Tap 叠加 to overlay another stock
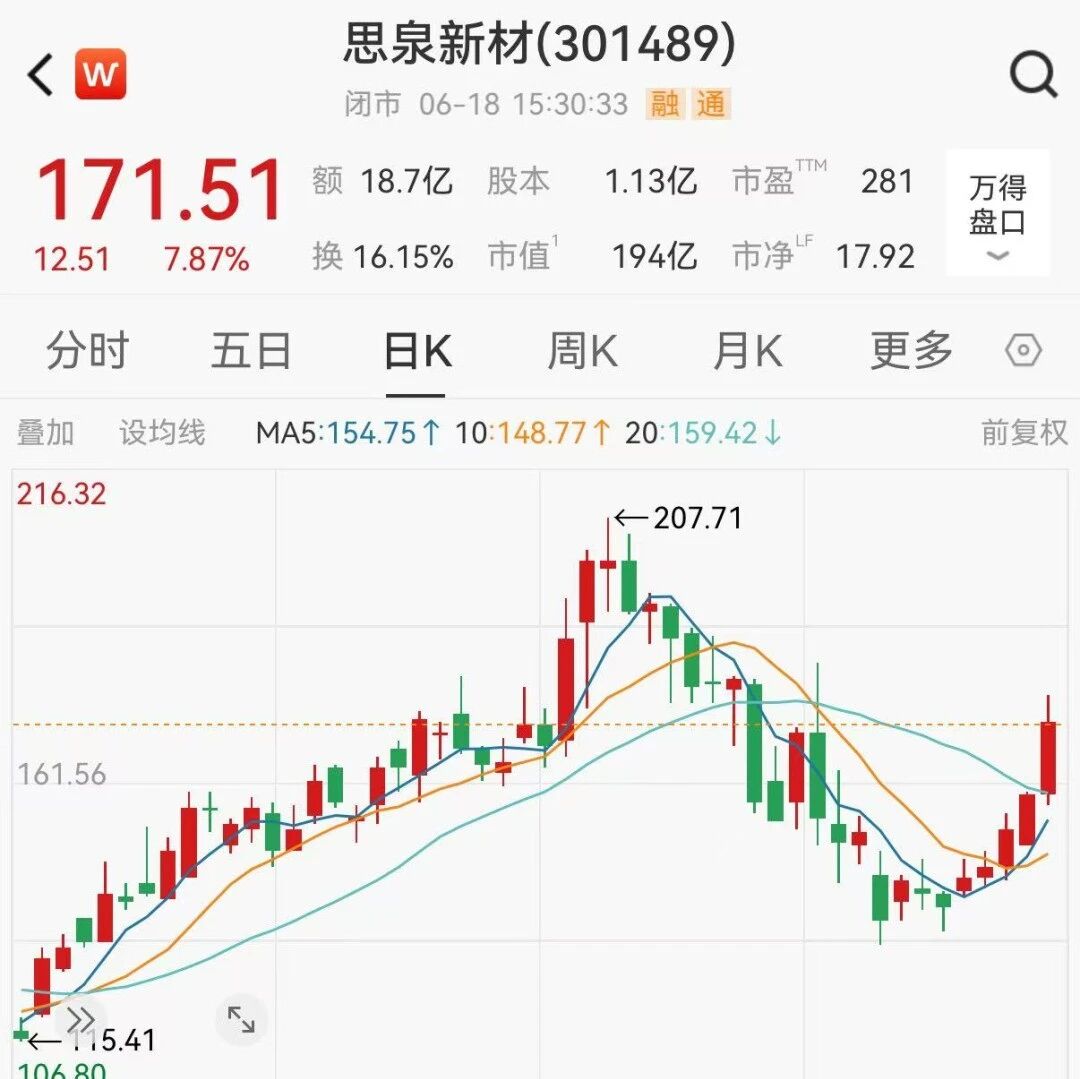This screenshot has height=1079, width=1080. (45, 433)
